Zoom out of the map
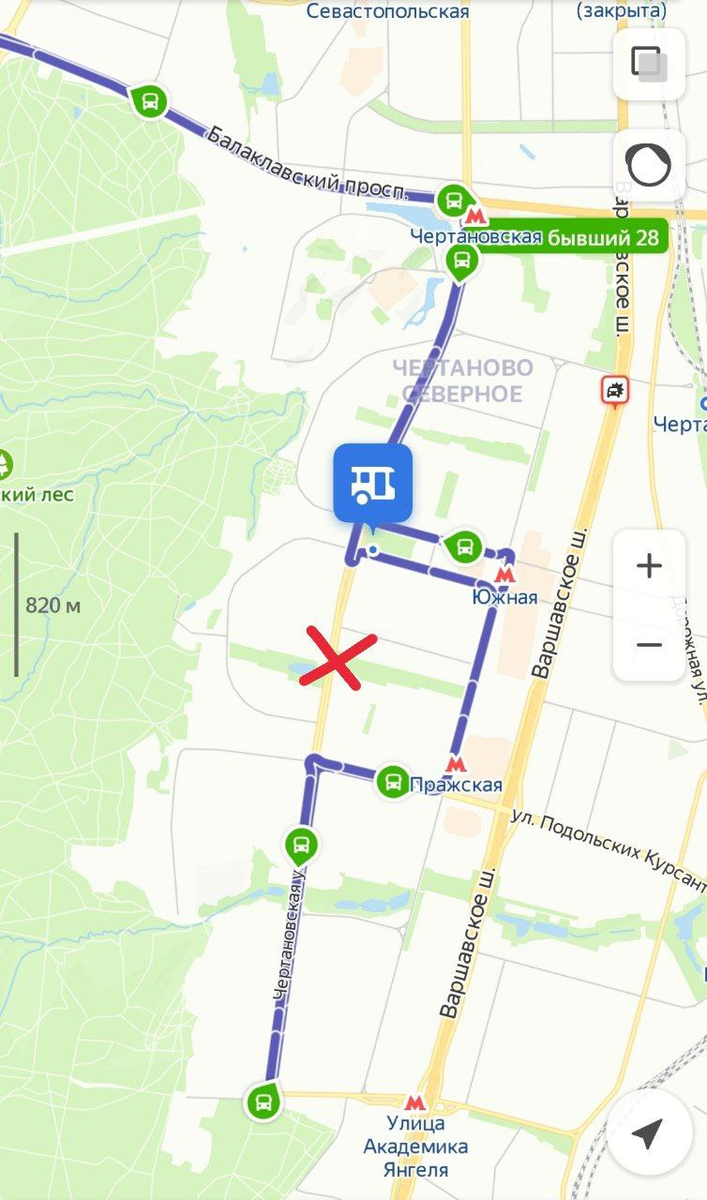This screenshot has width=707, height=1200. 649,645
